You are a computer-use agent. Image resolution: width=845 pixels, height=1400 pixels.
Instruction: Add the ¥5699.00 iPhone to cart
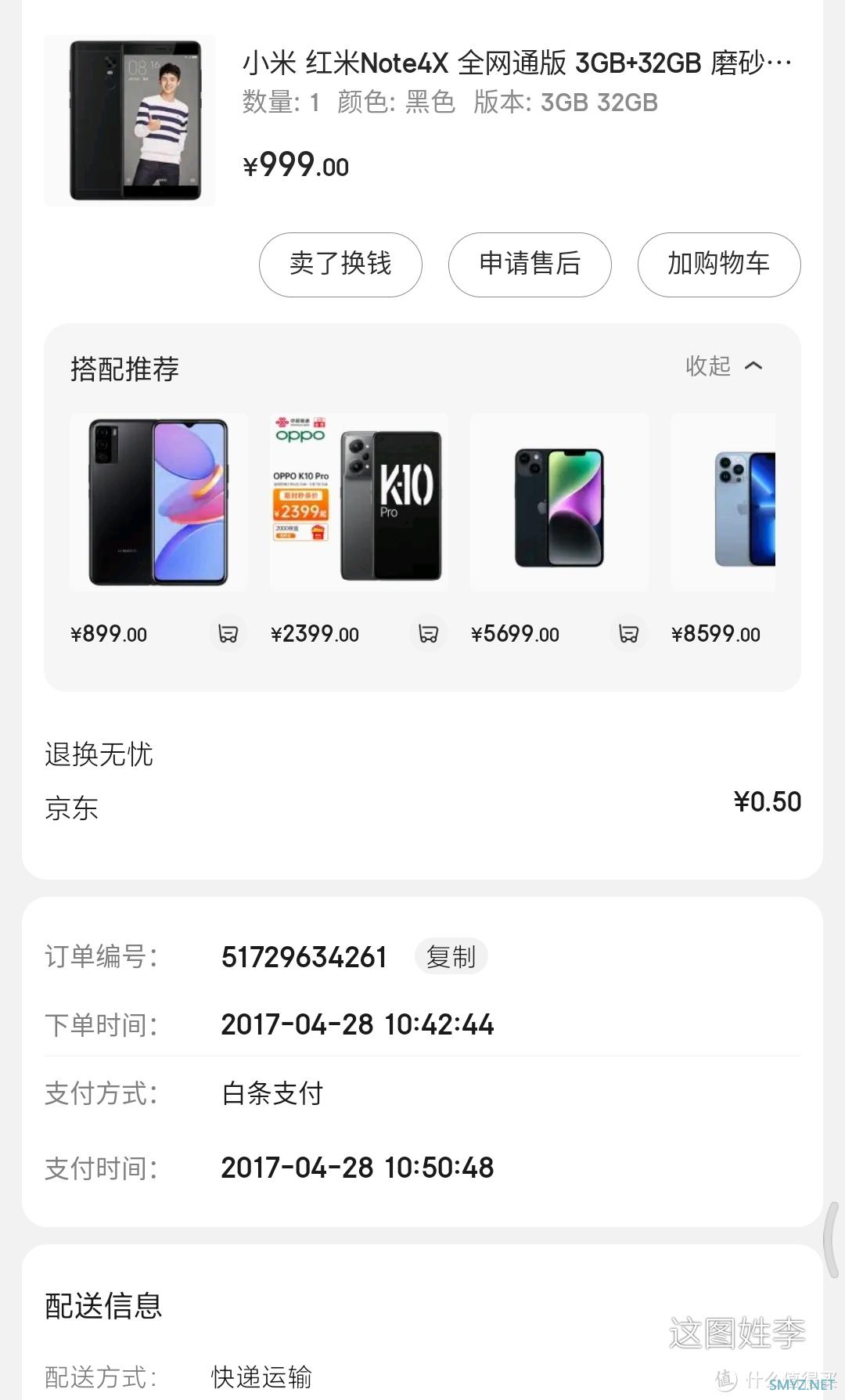click(628, 633)
